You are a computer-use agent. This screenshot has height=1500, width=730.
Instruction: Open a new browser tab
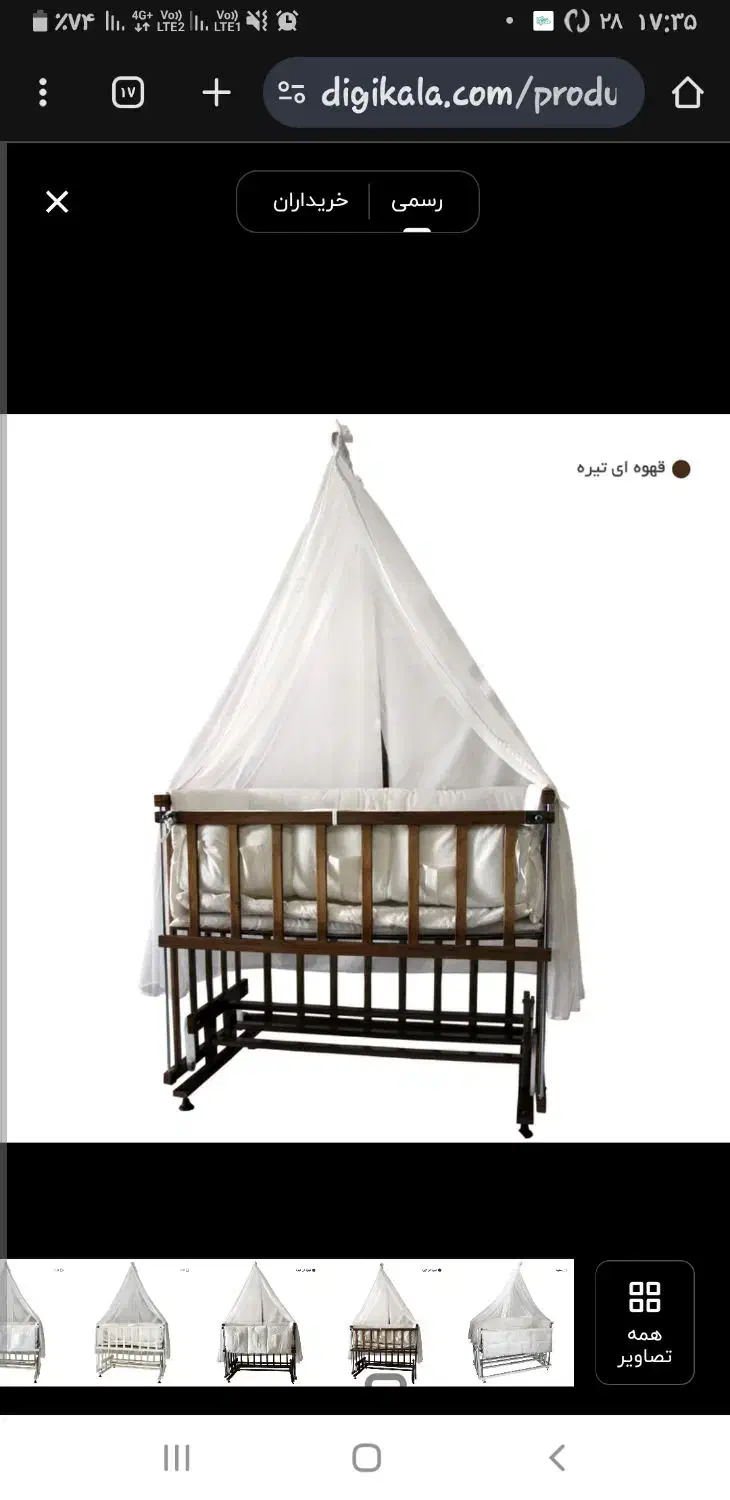click(x=216, y=93)
